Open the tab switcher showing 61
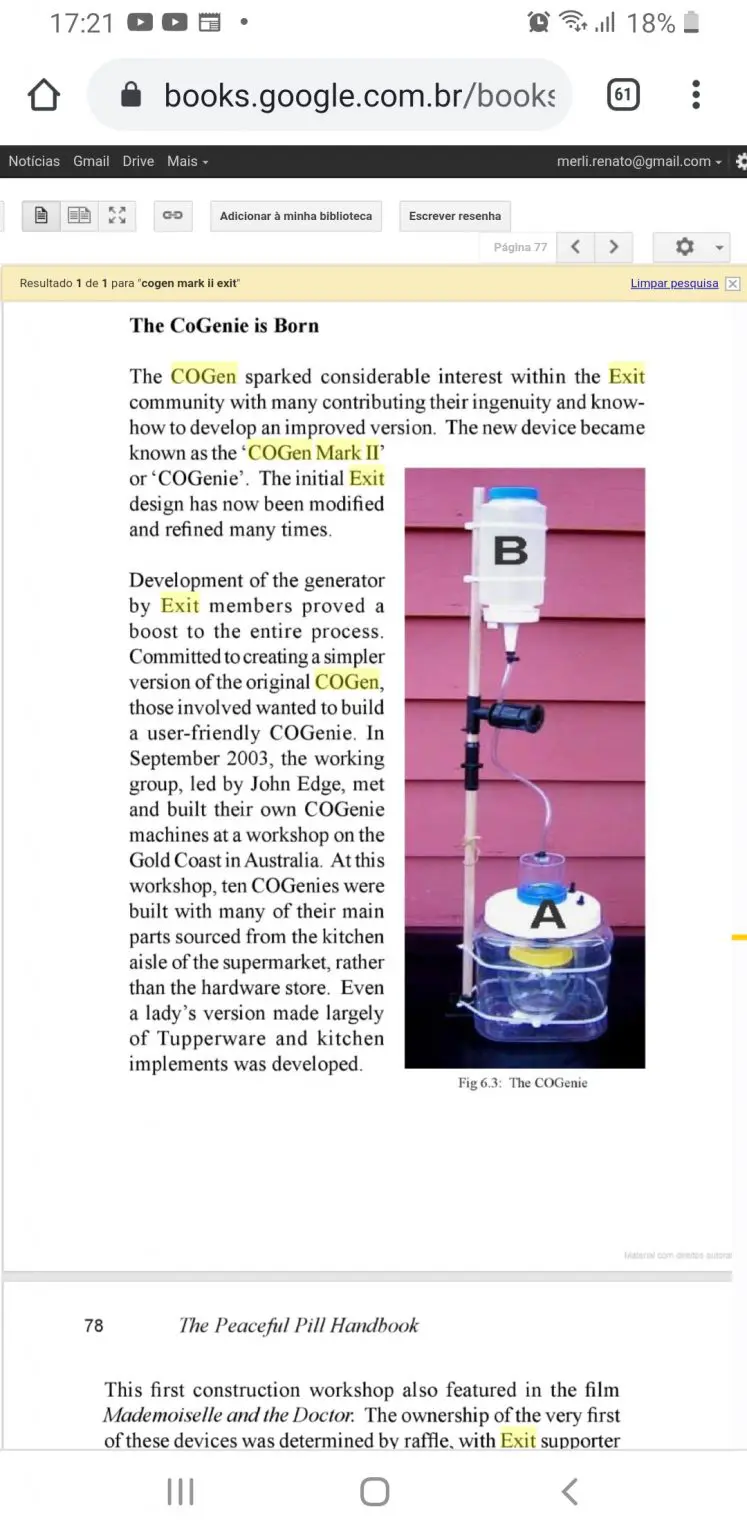The height and width of the screenshot is (1536, 747). pyautogui.click(x=622, y=95)
